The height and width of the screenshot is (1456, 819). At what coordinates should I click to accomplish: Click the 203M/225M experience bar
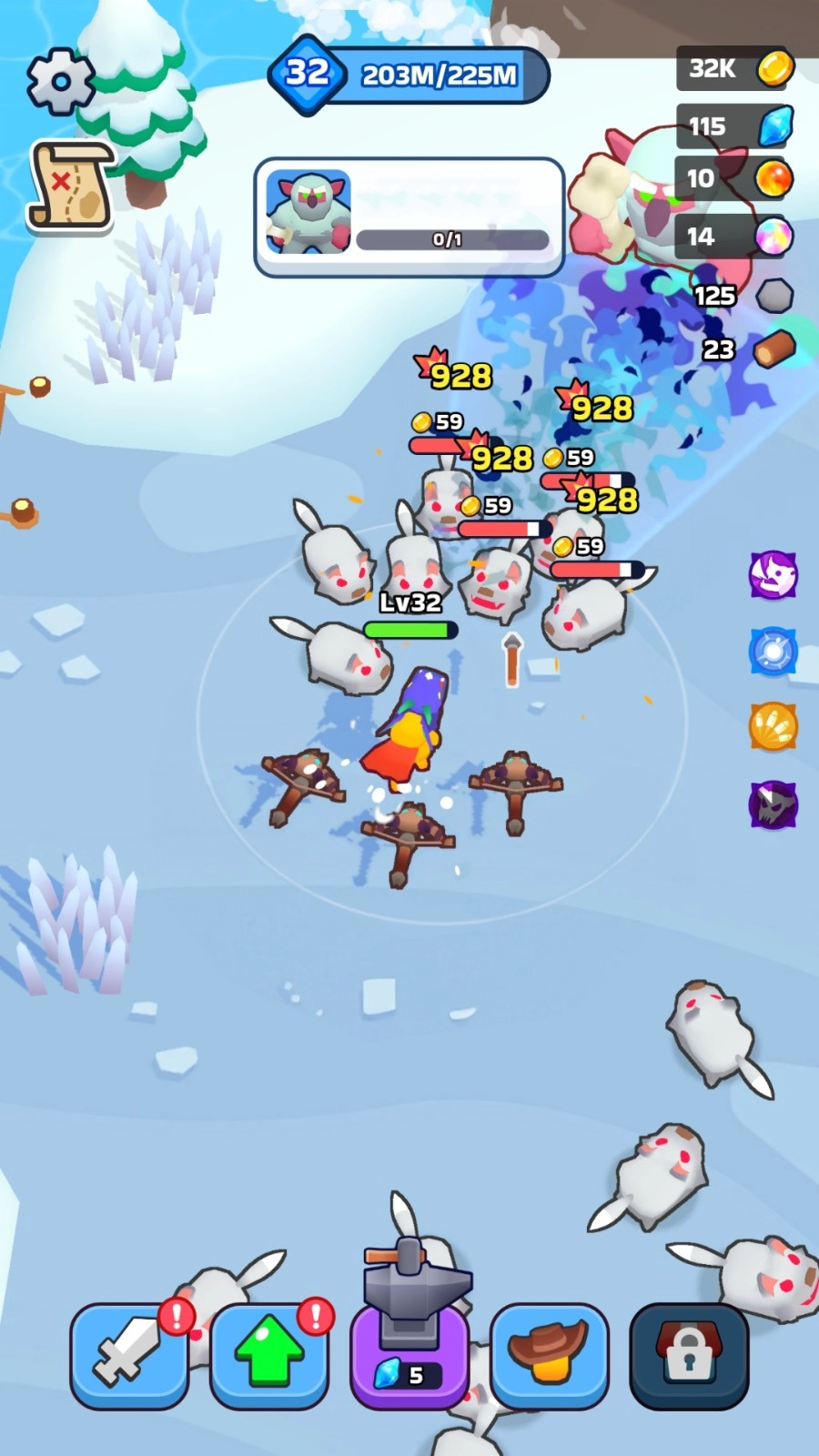coord(437,76)
